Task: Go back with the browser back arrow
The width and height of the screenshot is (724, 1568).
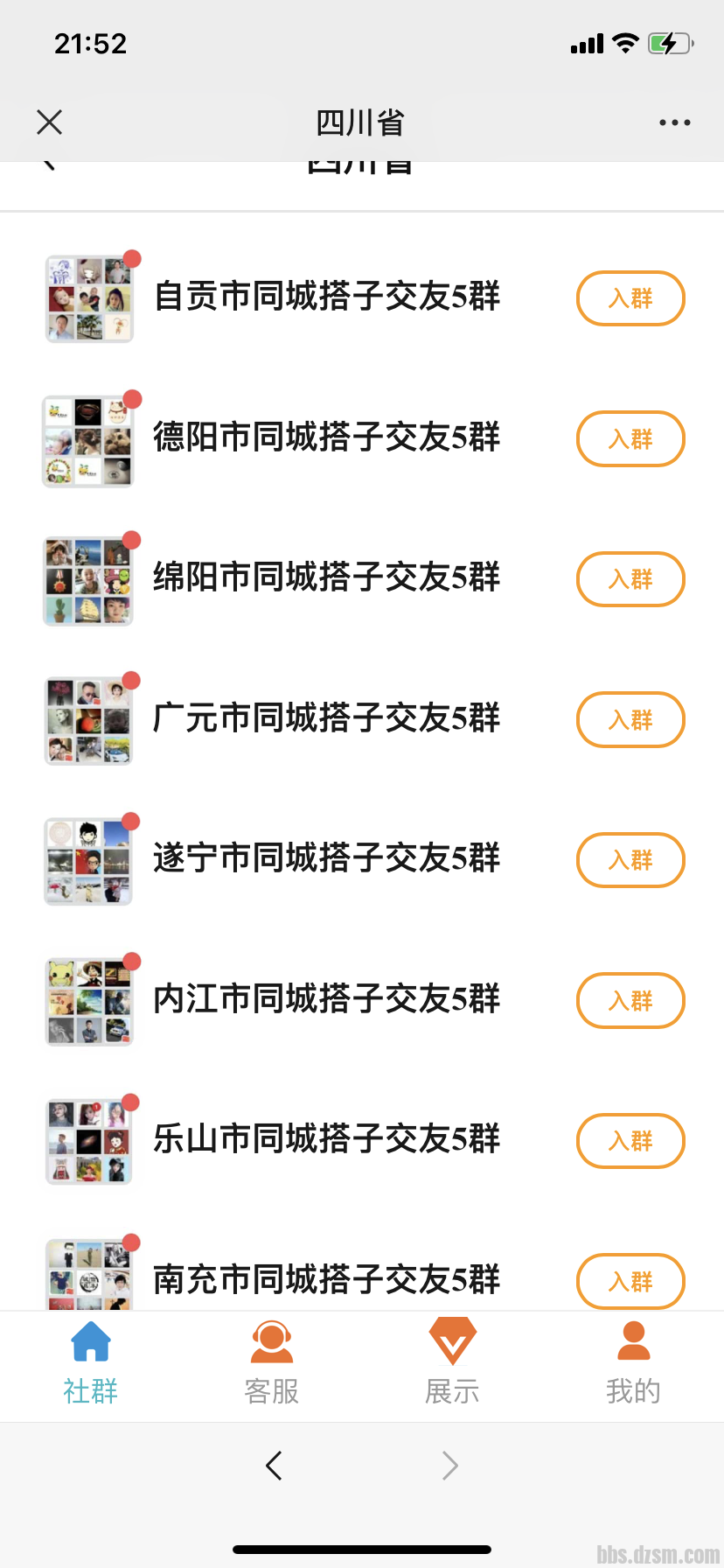Action: [274, 1465]
